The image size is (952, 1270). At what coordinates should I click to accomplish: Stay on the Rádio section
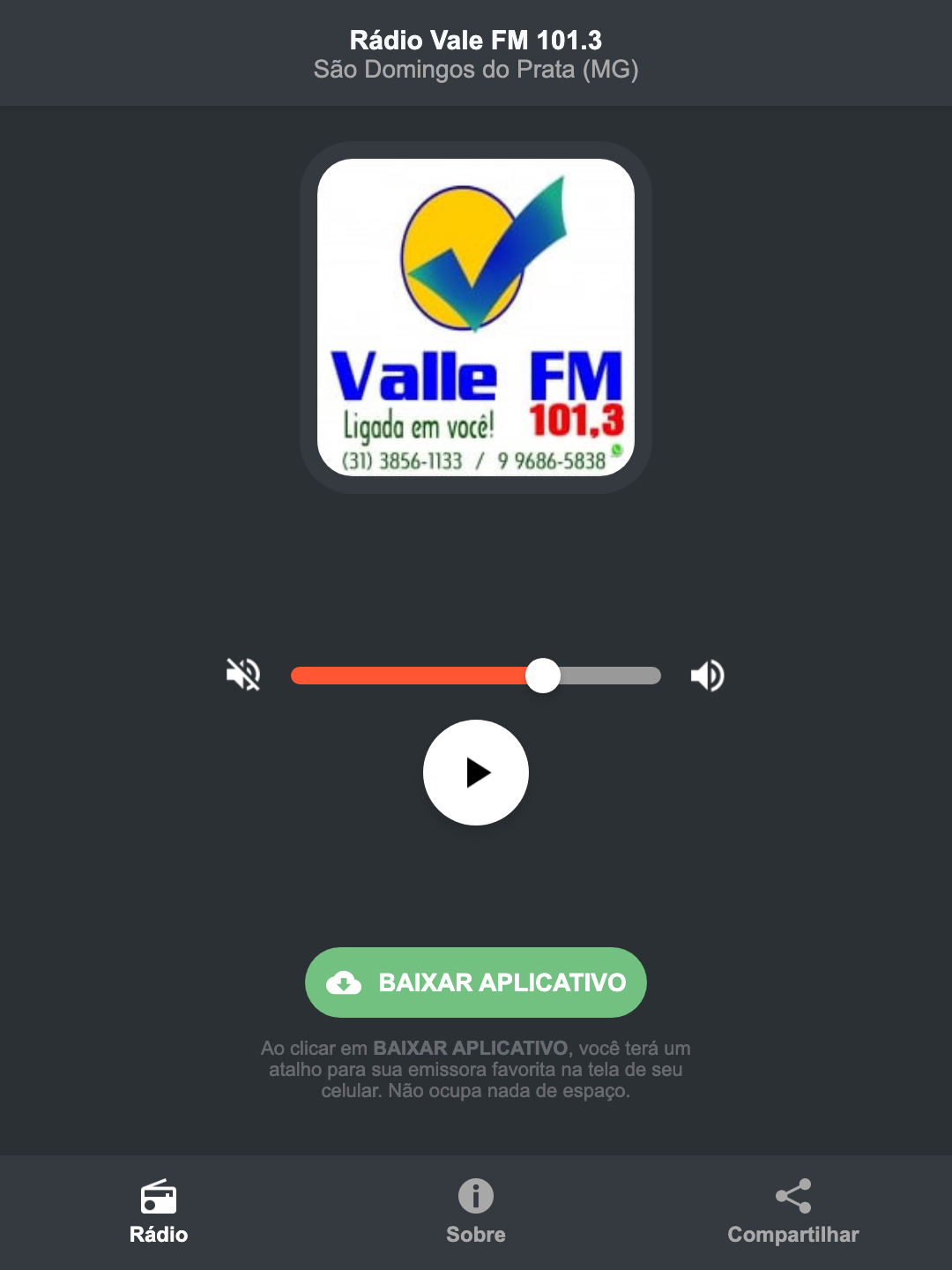click(159, 1213)
